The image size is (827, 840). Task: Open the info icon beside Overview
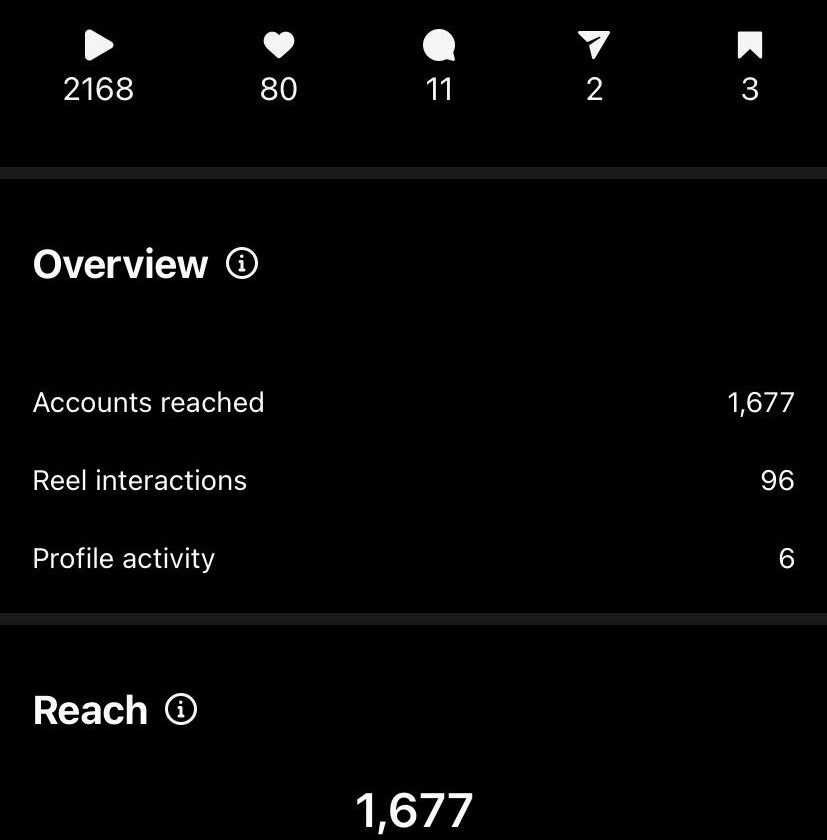point(242,264)
